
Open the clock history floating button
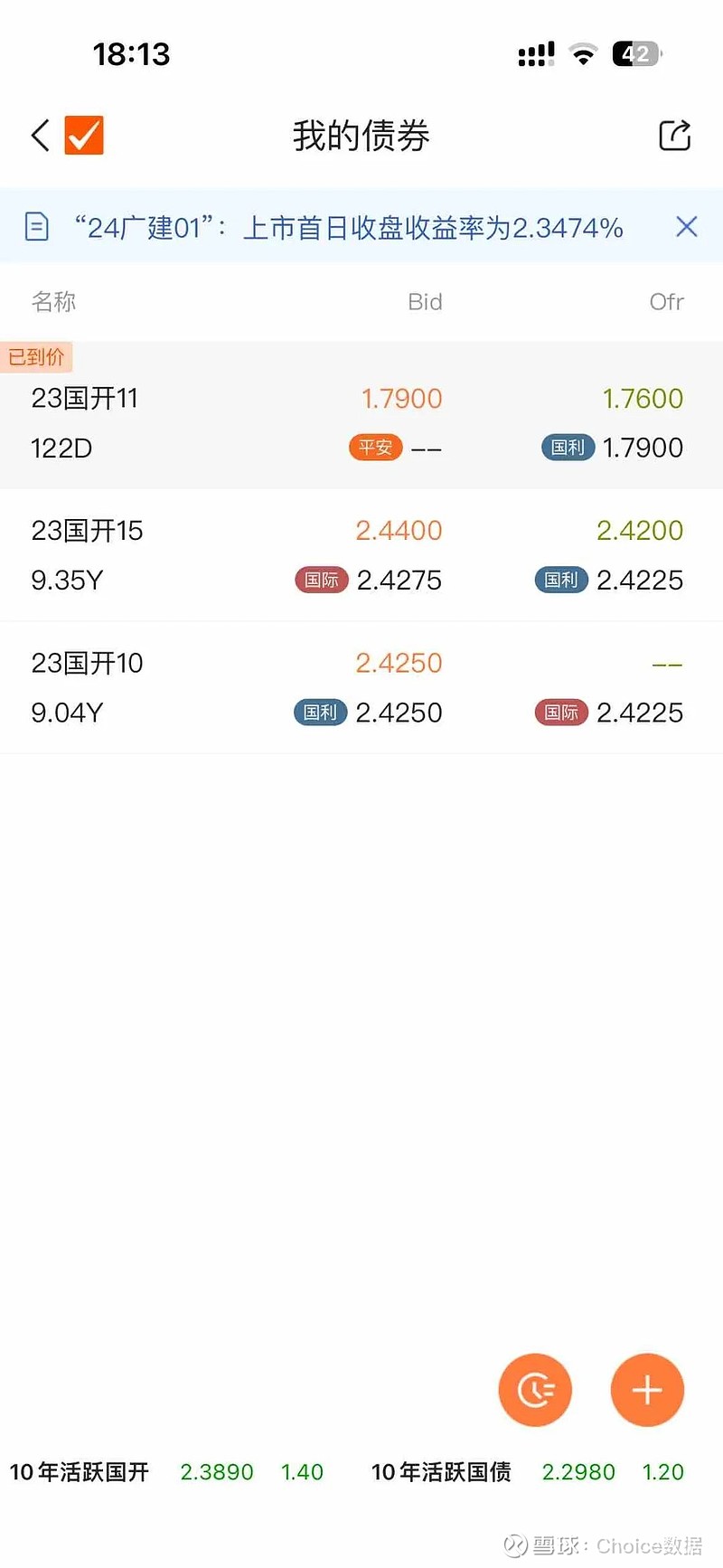click(x=535, y=1390)
